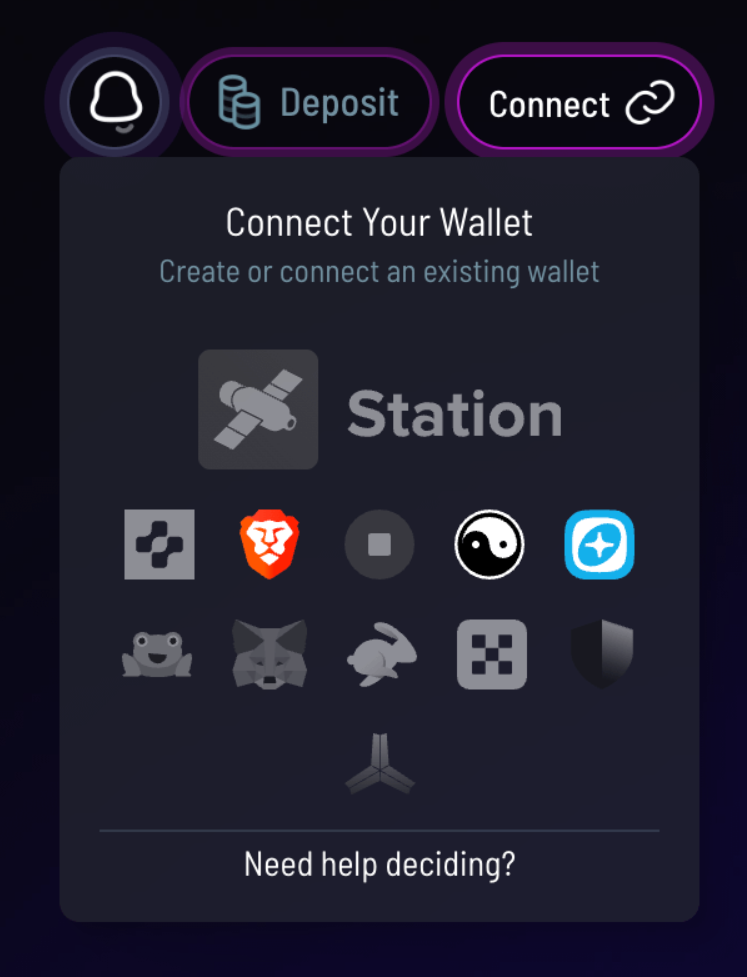This screenshot has height=977, width=747.
Task: Choose the checkered square wallet icon
Action: 491,654
